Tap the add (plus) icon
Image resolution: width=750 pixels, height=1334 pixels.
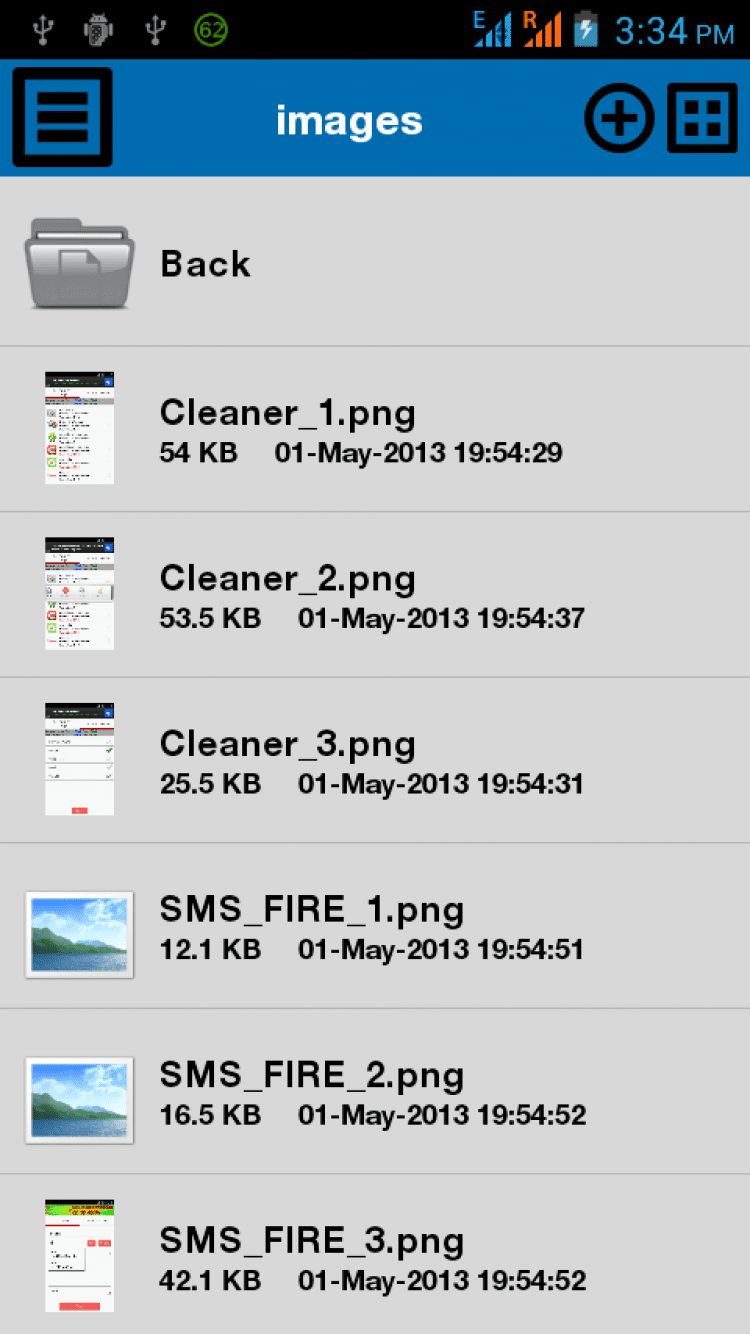click(x=619, y=119)
